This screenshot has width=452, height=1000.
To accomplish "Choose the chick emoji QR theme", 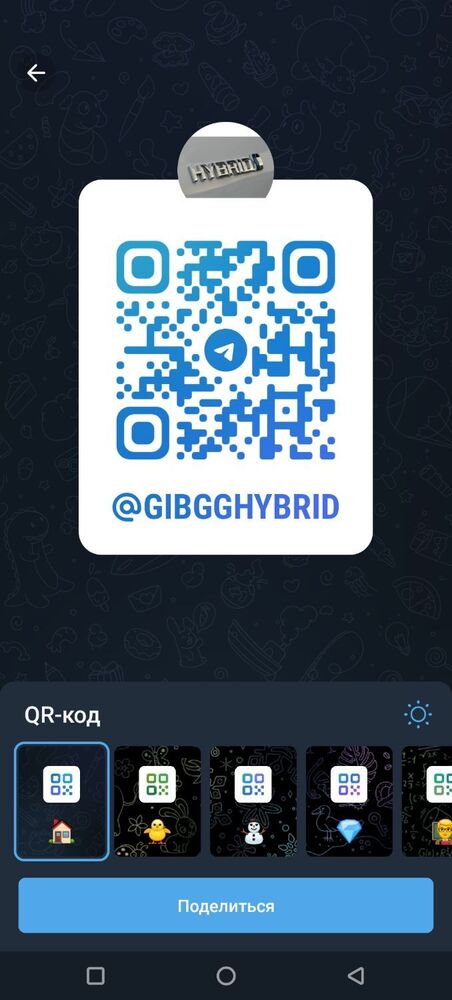I will 157,801.
